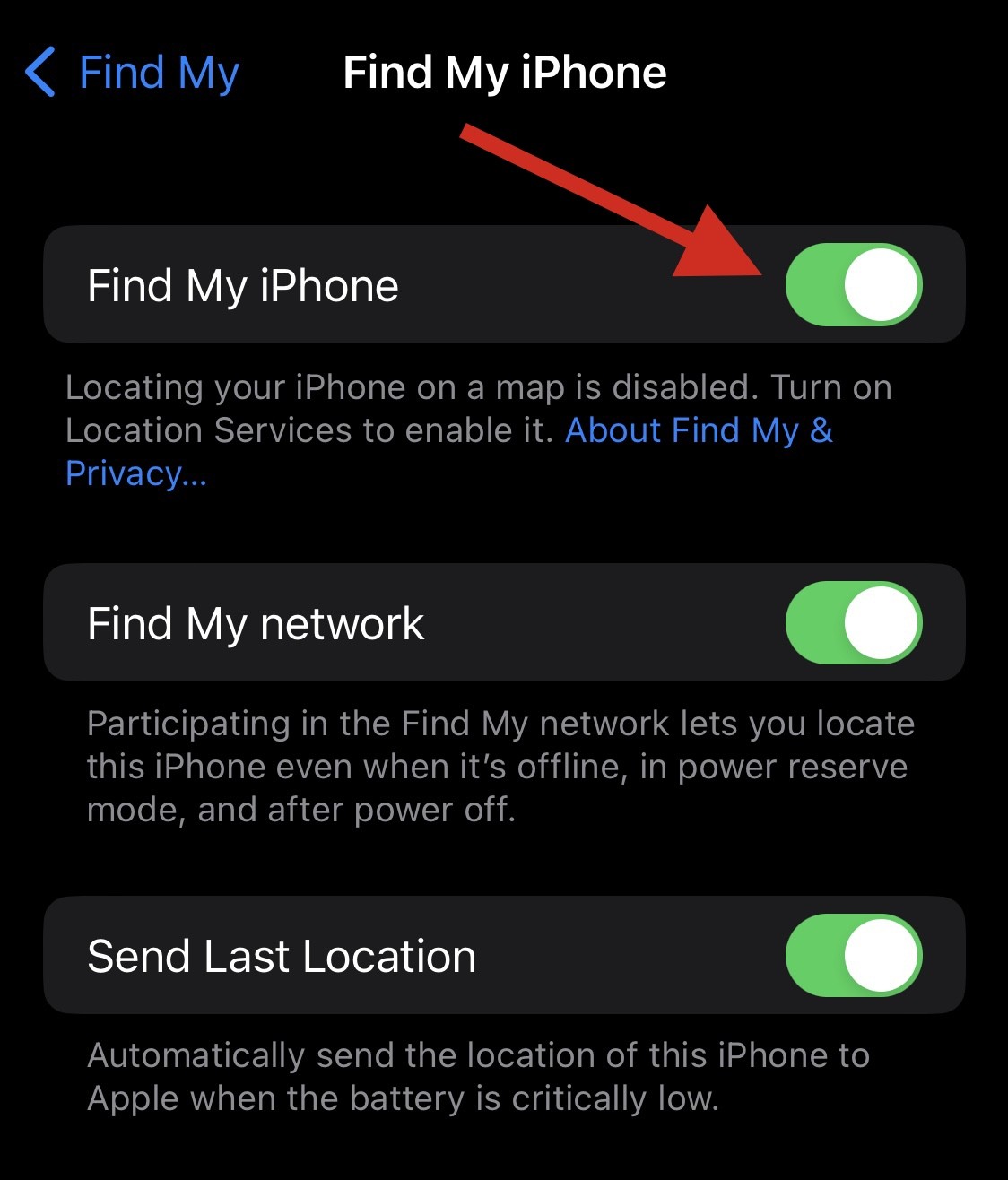Screen dimensions: 1008x1180
Task: Turn off the Find My iPhone switch
Action: pos(853,285)
